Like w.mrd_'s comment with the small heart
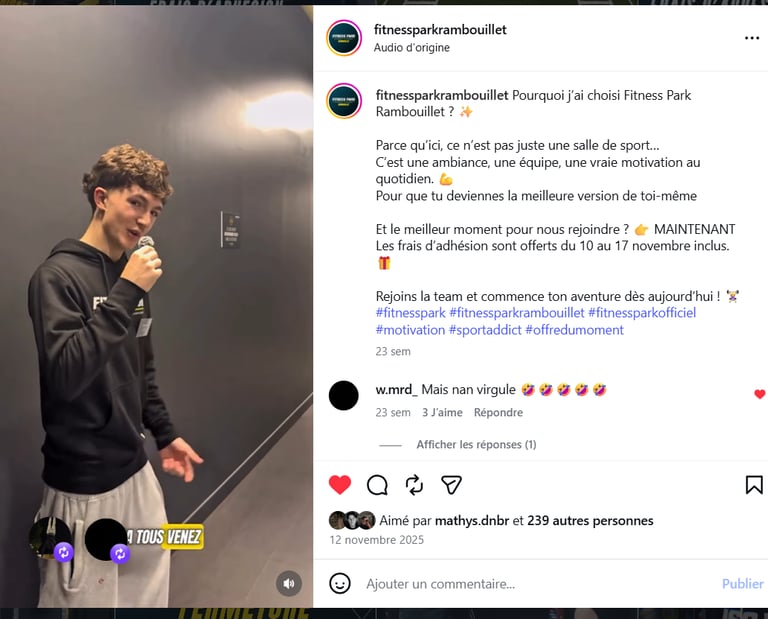This screenshot has height=619, width=768. [759, 394]
